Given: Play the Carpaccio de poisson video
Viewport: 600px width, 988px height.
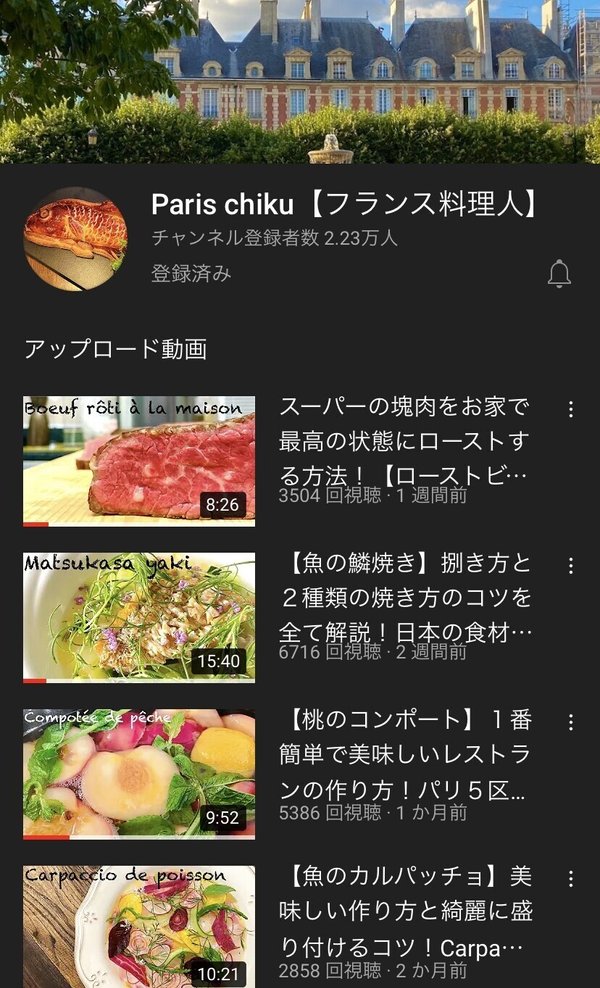Looking at the screenshot, I should 139,926.
